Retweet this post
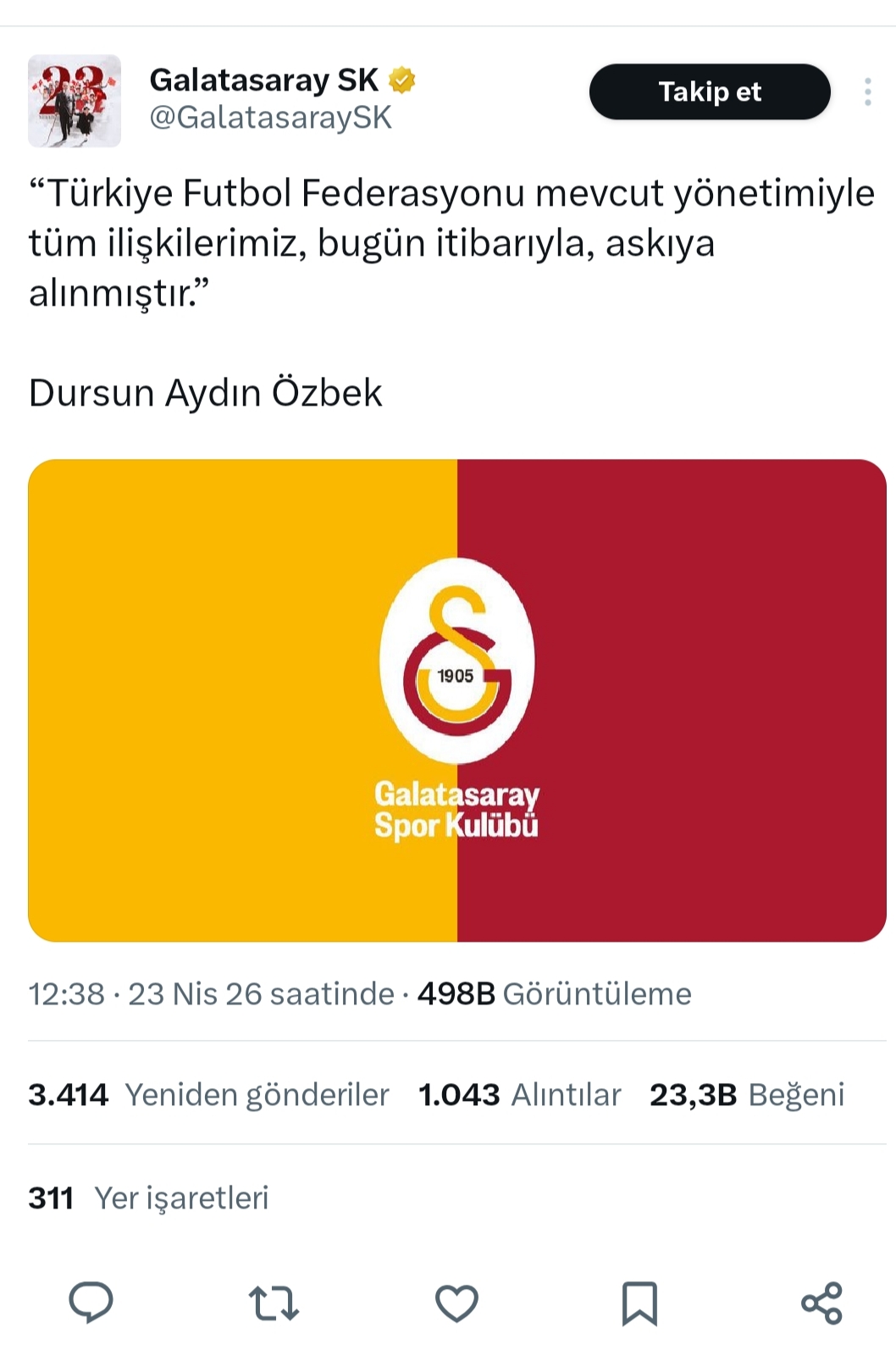 pos(274,1303)
